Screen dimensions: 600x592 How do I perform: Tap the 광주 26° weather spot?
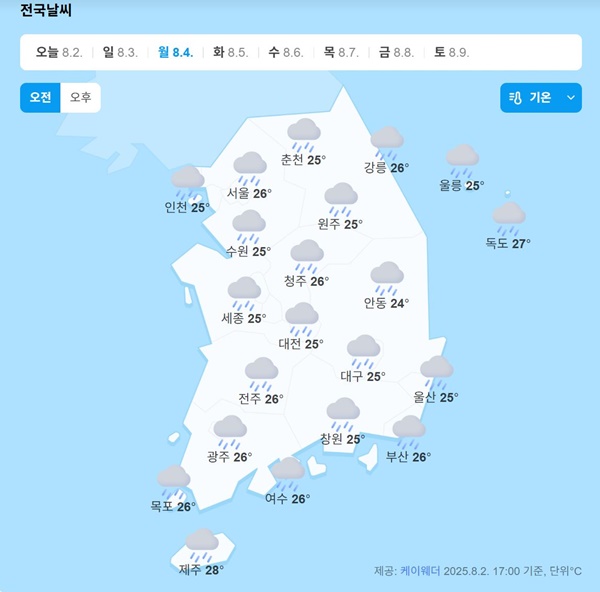[229, 441]
